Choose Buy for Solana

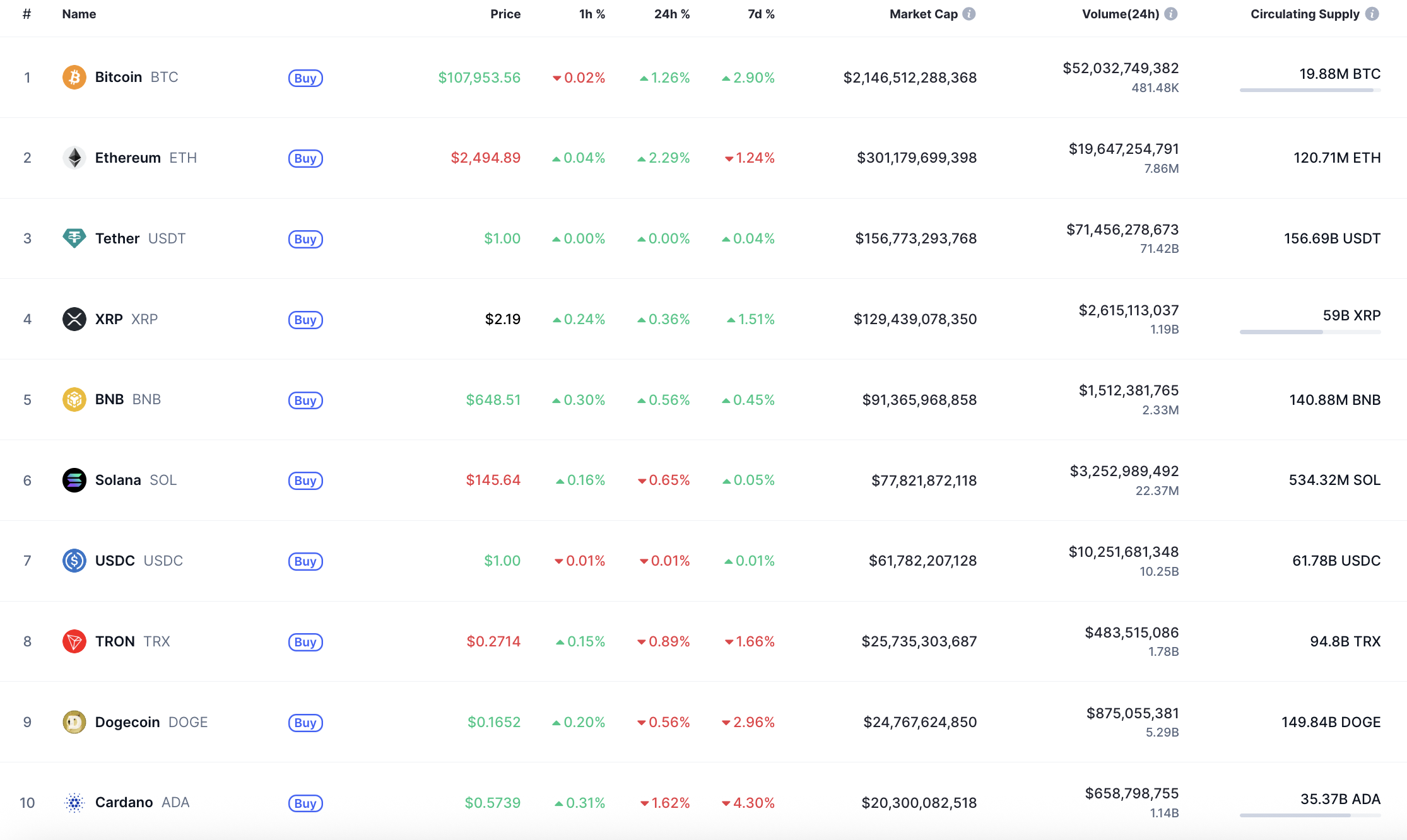tap(305, 481)
